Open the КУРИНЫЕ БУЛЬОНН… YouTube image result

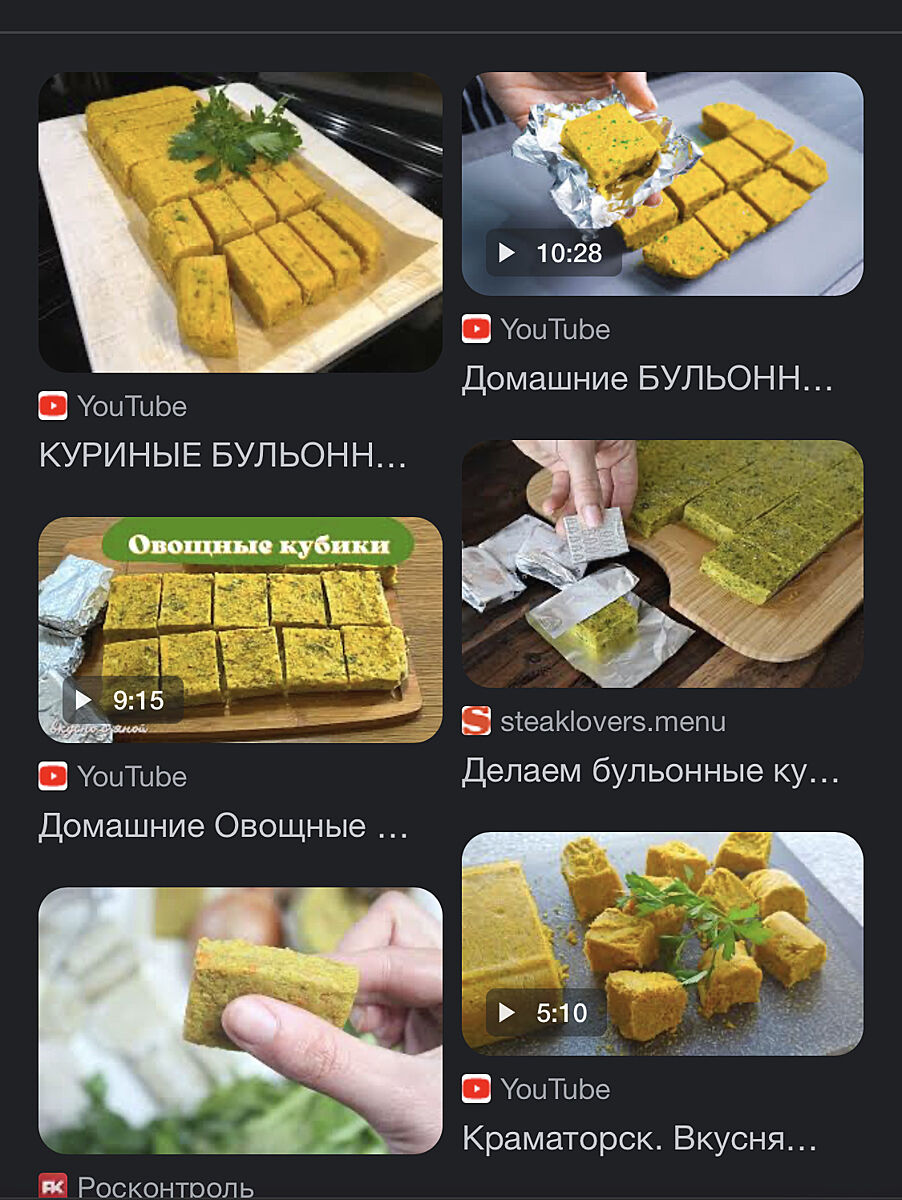240,222
